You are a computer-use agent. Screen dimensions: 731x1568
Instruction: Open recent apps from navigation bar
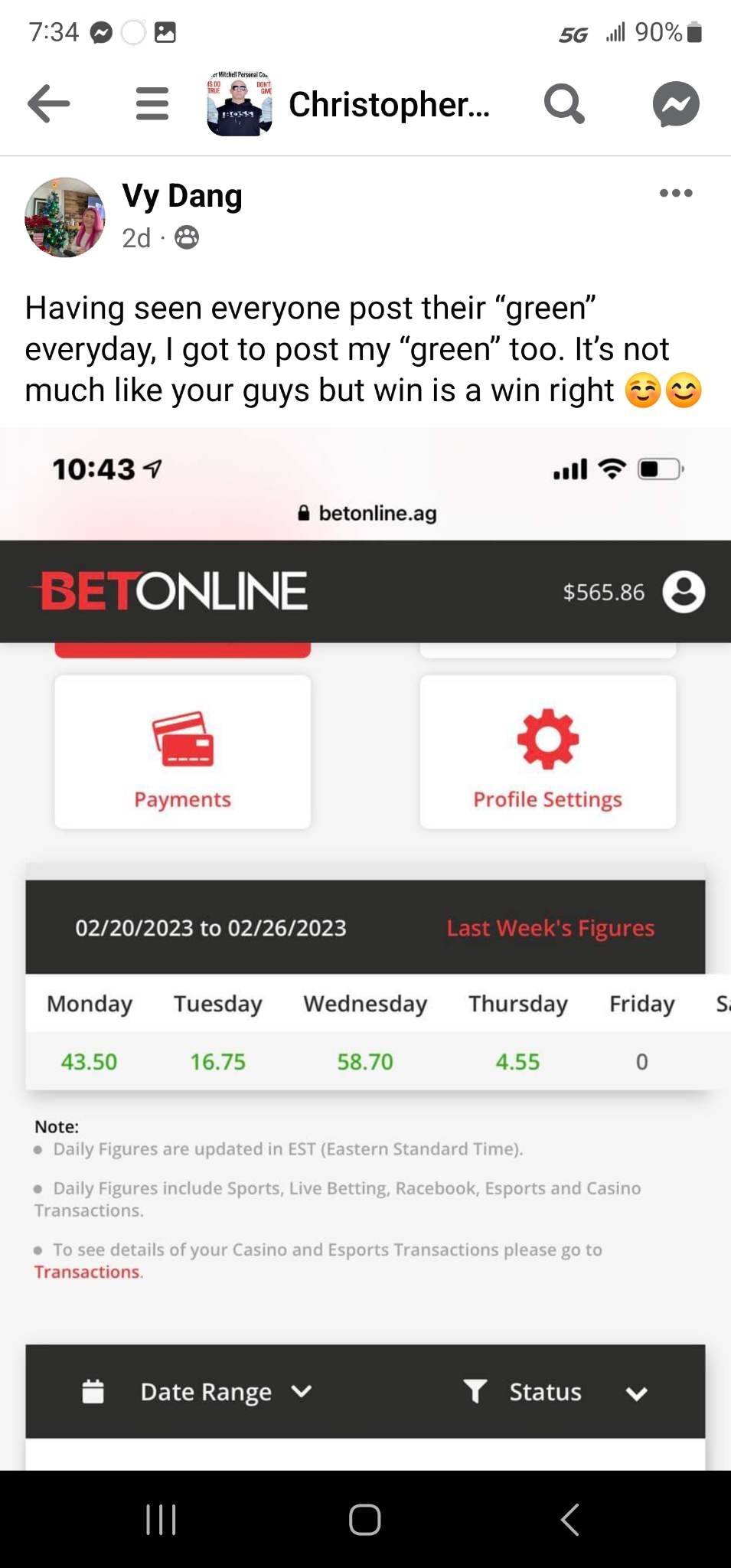(161, 1520)
